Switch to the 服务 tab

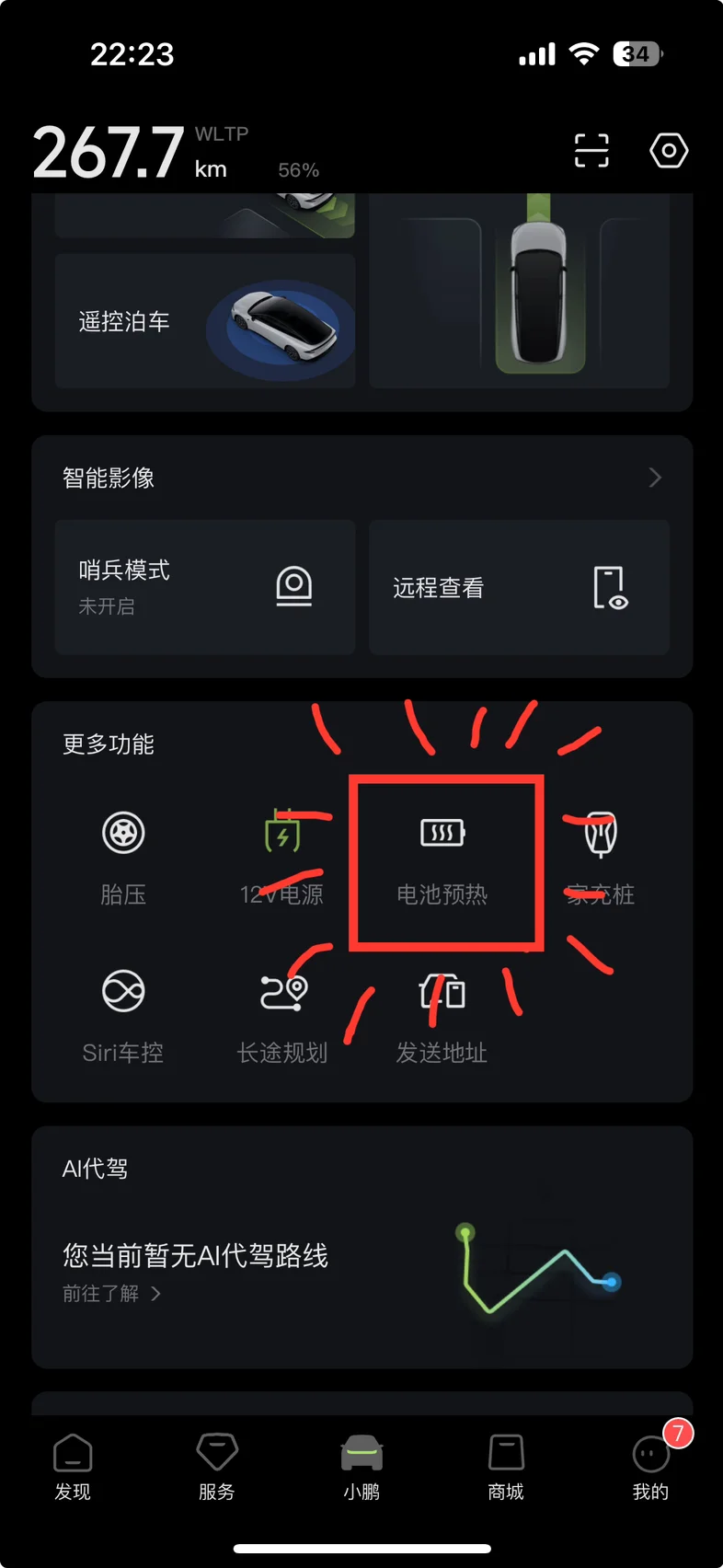pyautogui.click(x=217, y=1468)
